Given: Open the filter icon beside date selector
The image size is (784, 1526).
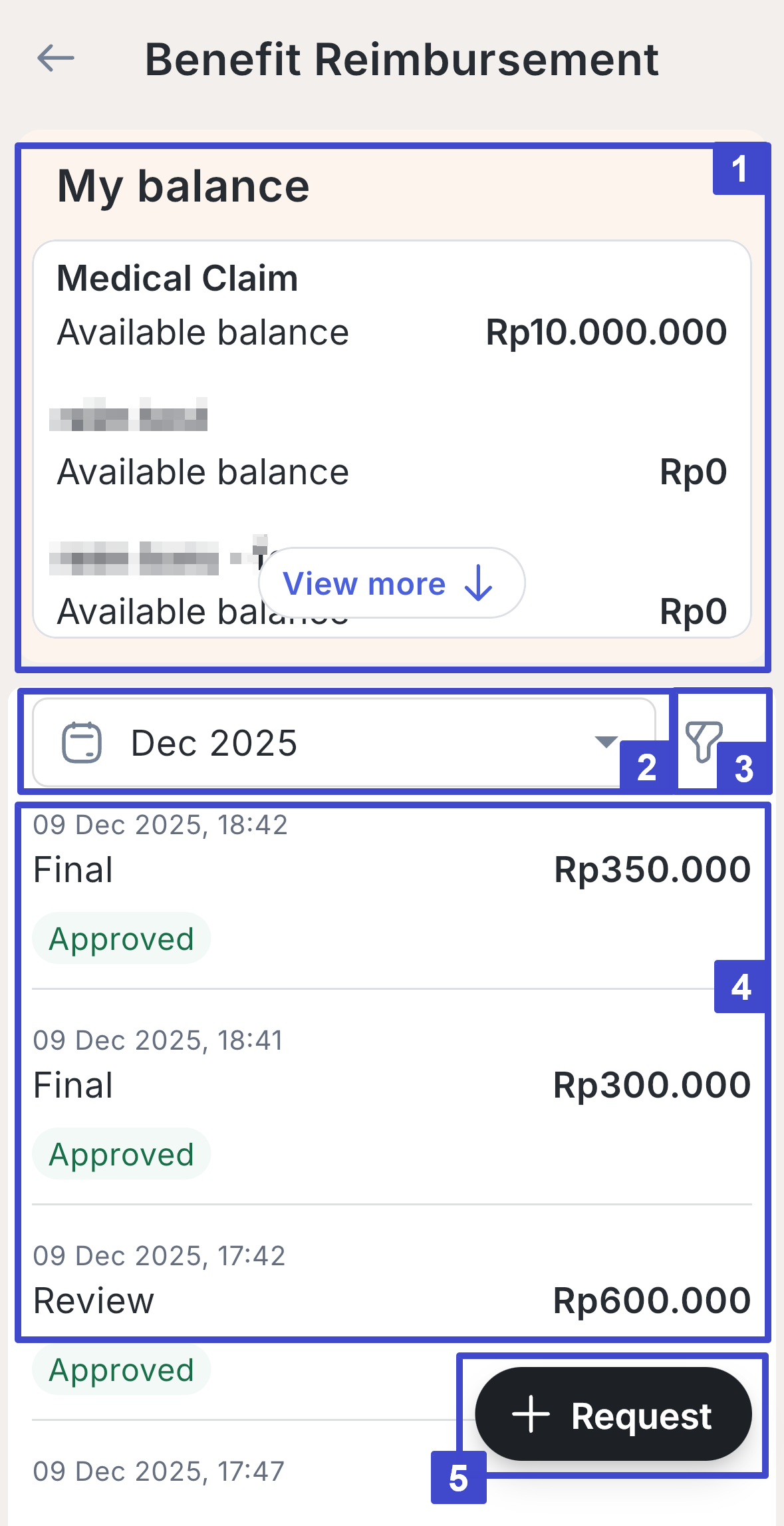Looking at the screenshot, I should point(704,740).
